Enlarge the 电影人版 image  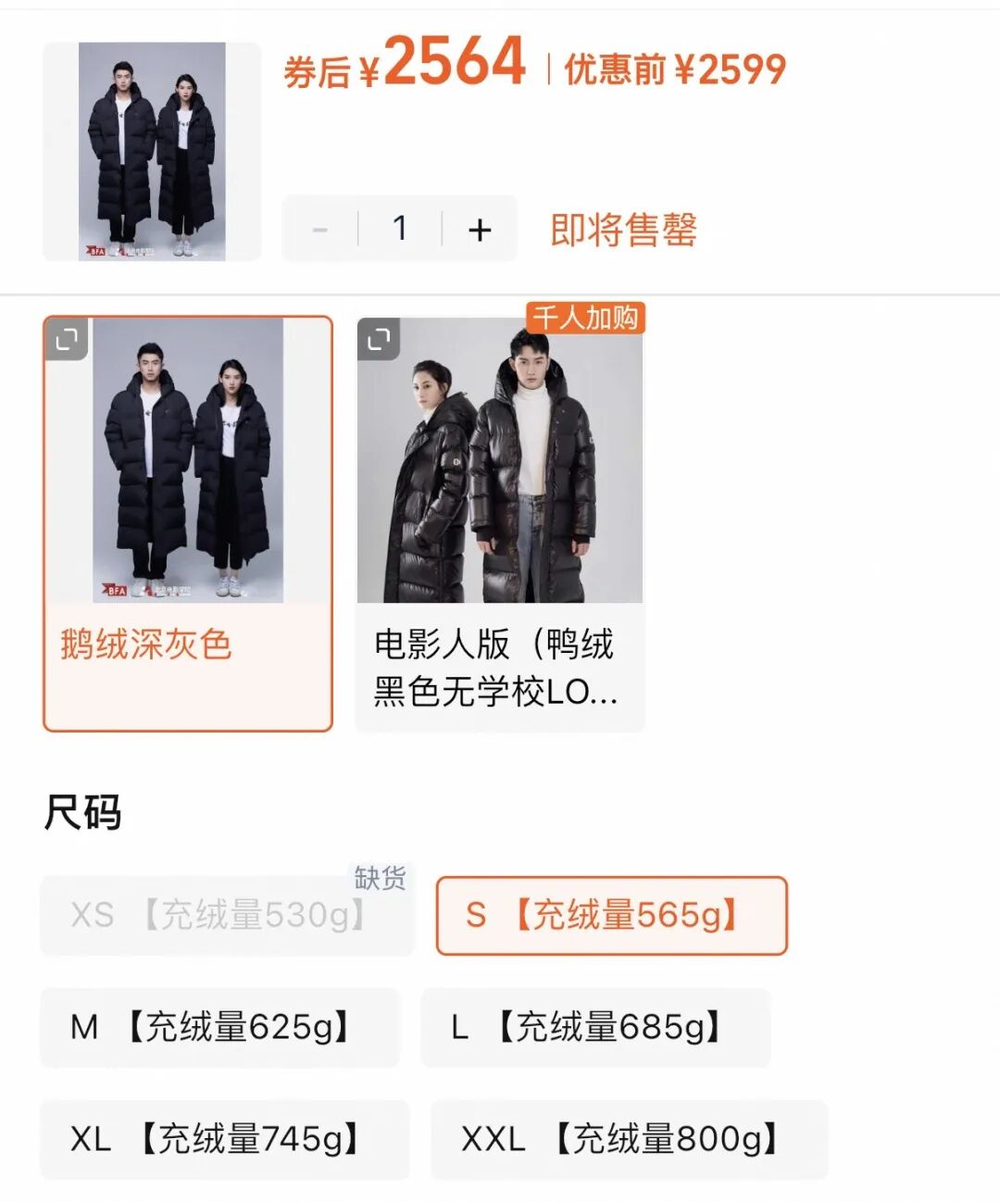pos(379,340)
